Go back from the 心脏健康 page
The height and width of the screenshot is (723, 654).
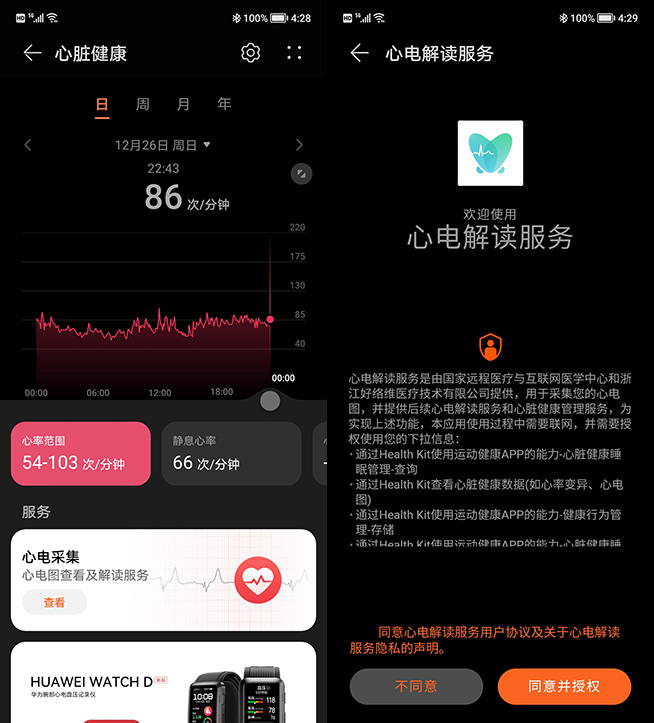[32, 53]
